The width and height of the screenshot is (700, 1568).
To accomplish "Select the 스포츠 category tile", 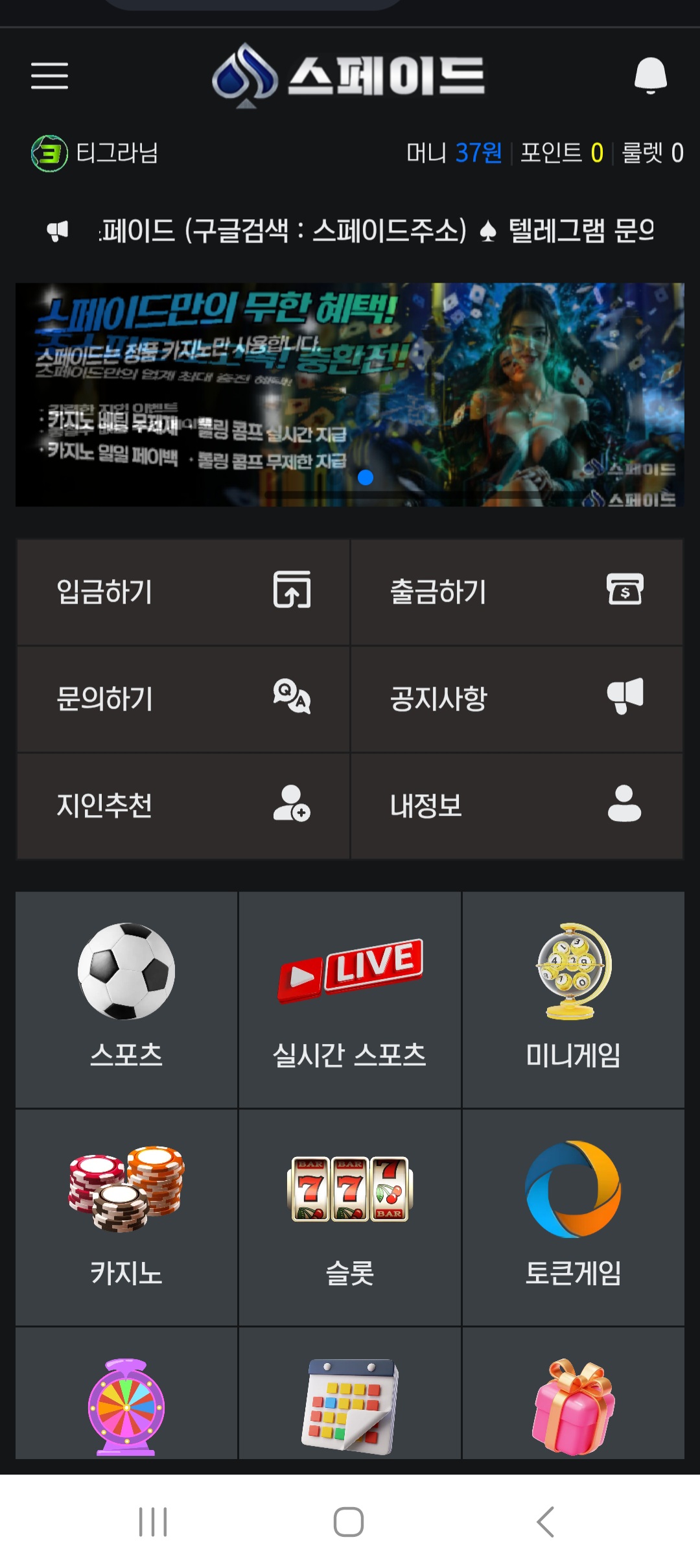I will point(126,999).
